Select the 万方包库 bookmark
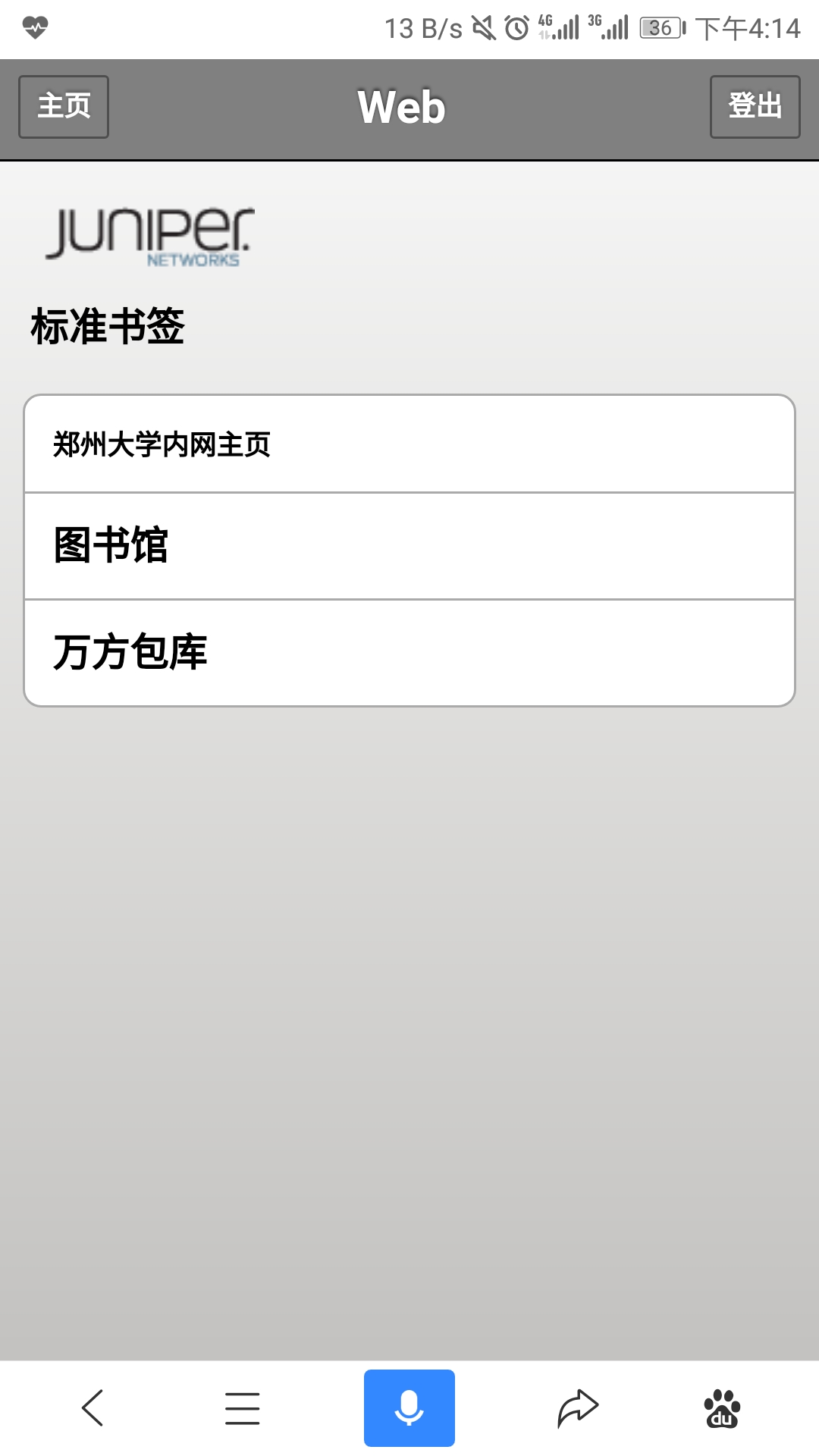This screenshot has width=819, height=1456. tap(409, 653)
